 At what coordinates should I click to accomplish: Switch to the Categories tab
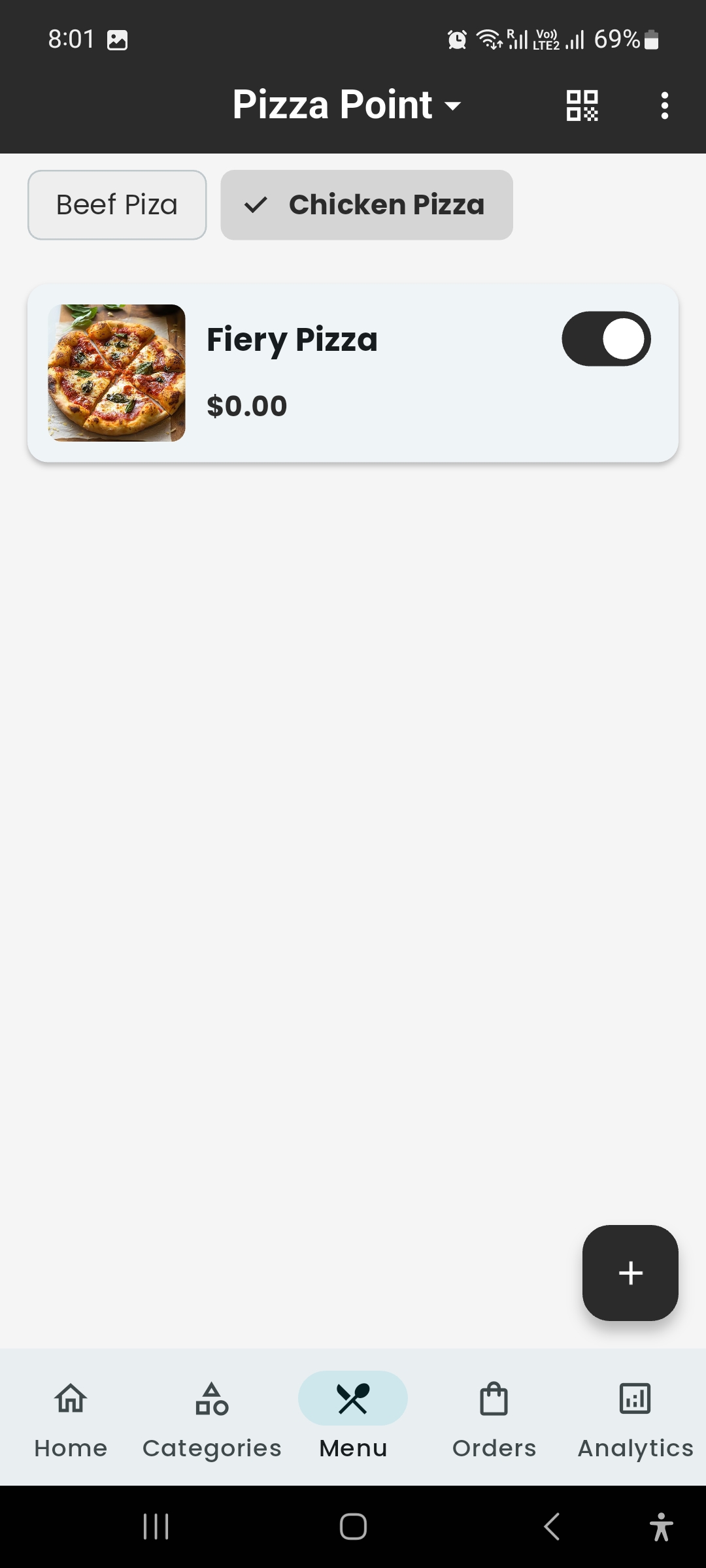(212, 1419)
